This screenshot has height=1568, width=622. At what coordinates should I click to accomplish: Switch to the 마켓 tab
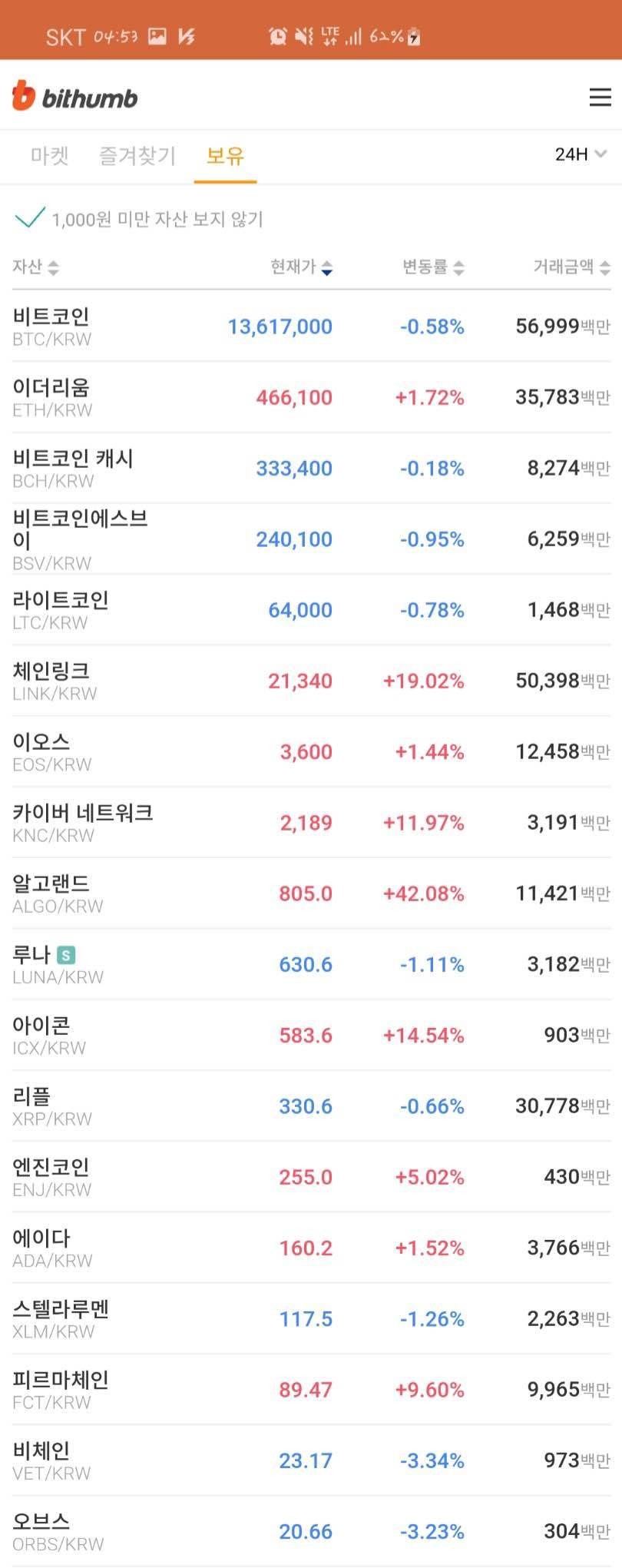point(49,156)
